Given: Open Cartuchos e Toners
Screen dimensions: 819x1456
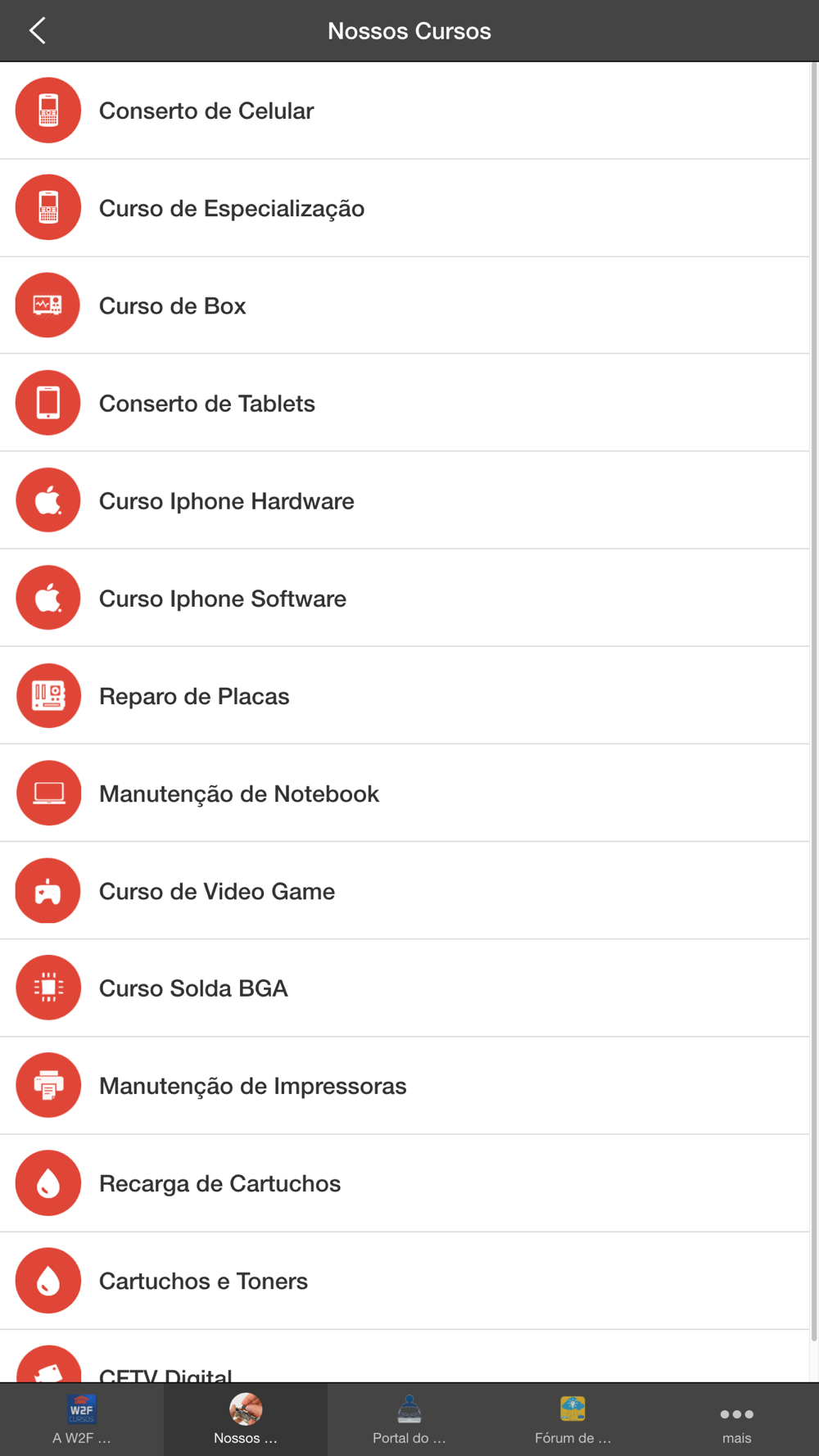Looking at the screenshot, I should click(405, 1280).
